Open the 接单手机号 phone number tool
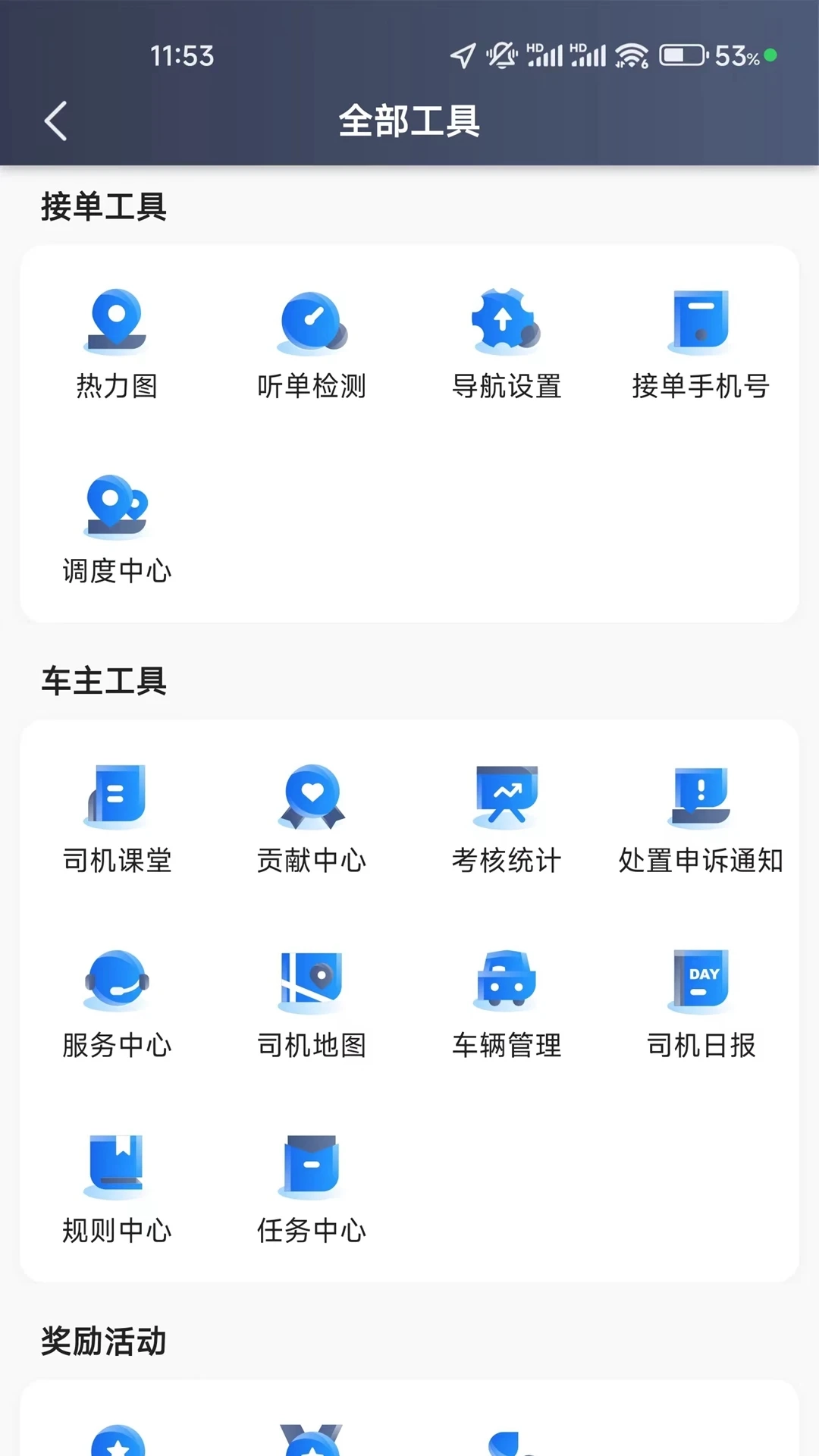This screenshot has width=819, height=1456. coord(701,341)
